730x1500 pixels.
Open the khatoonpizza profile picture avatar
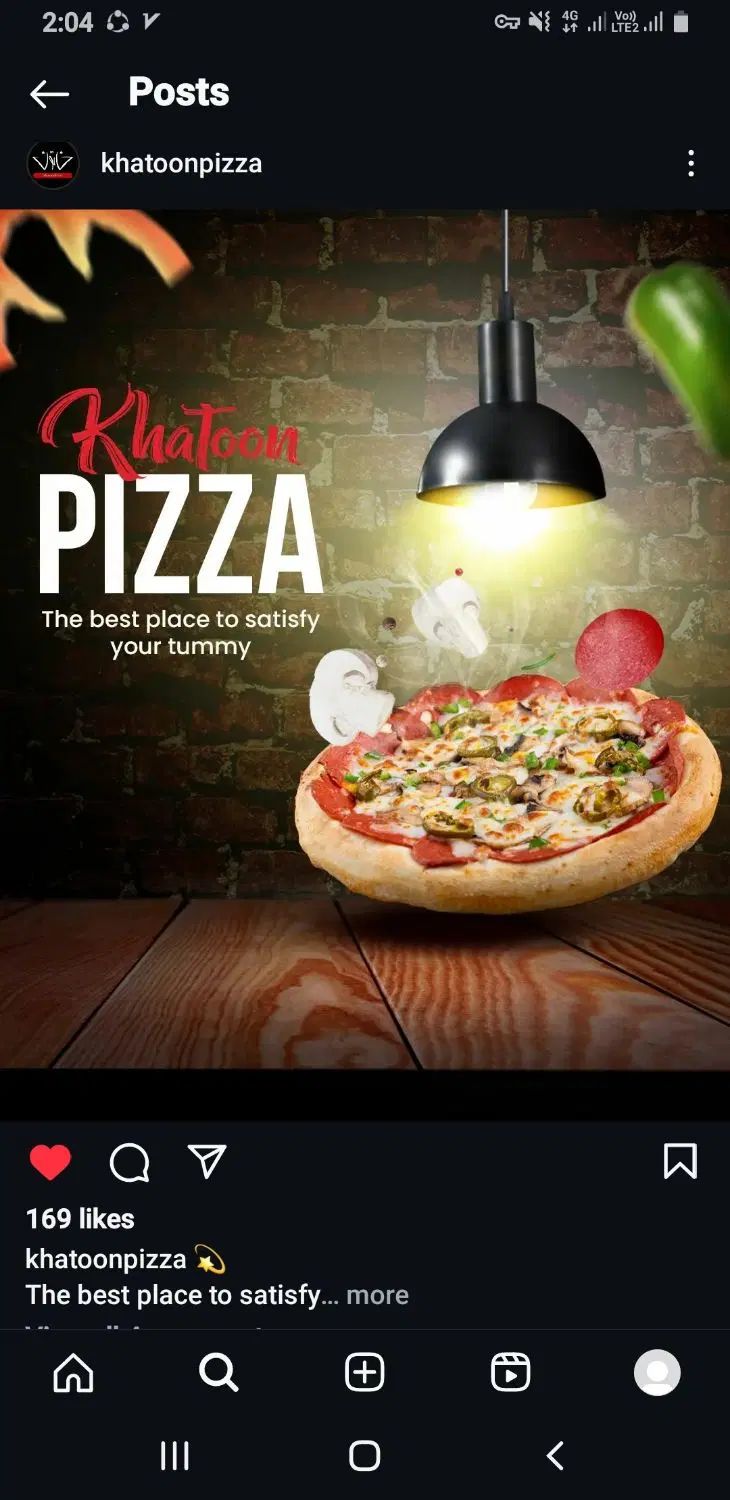tap(52, 164)
